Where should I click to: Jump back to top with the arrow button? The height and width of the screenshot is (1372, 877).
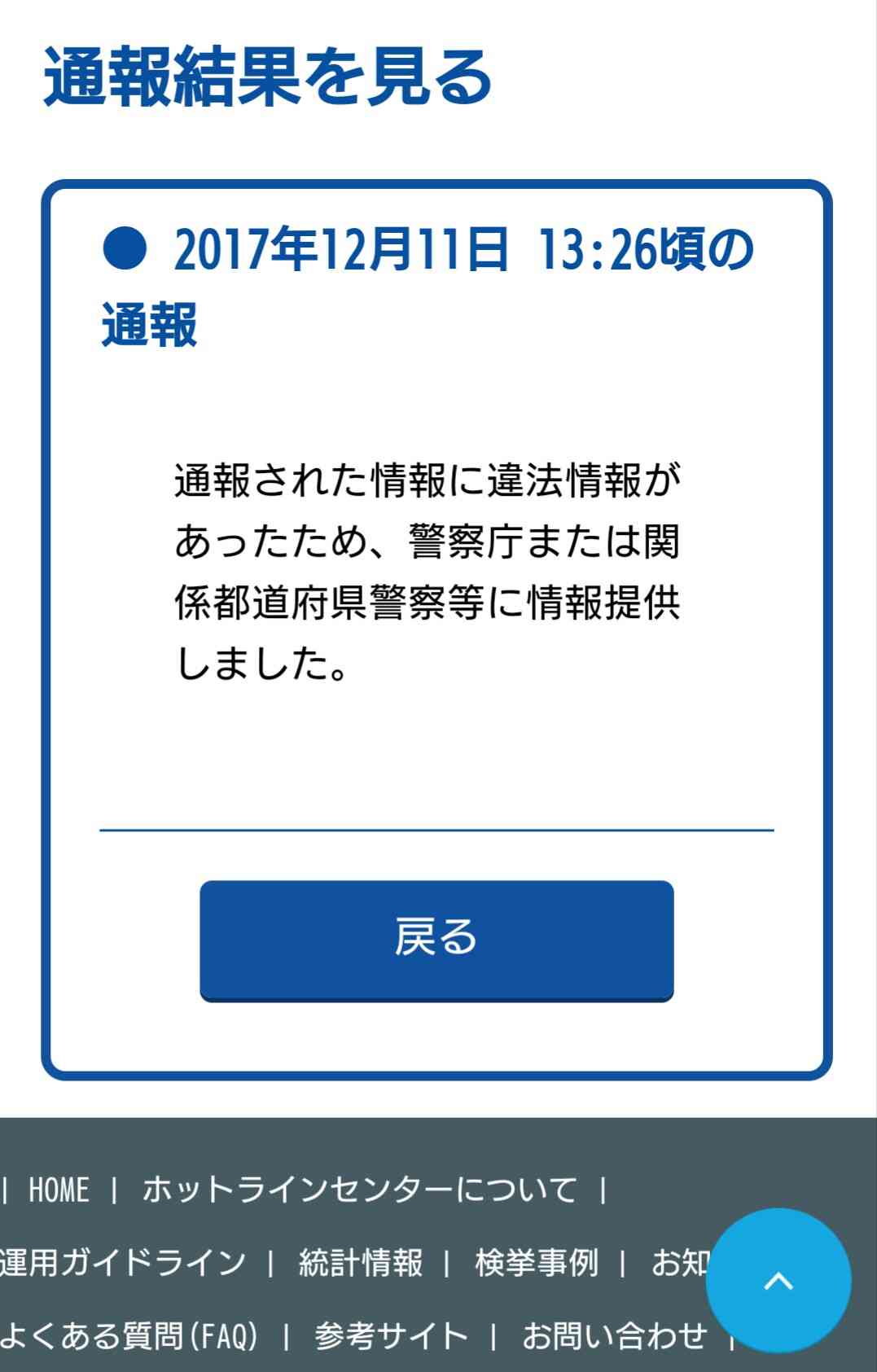tap(778, 1281)
